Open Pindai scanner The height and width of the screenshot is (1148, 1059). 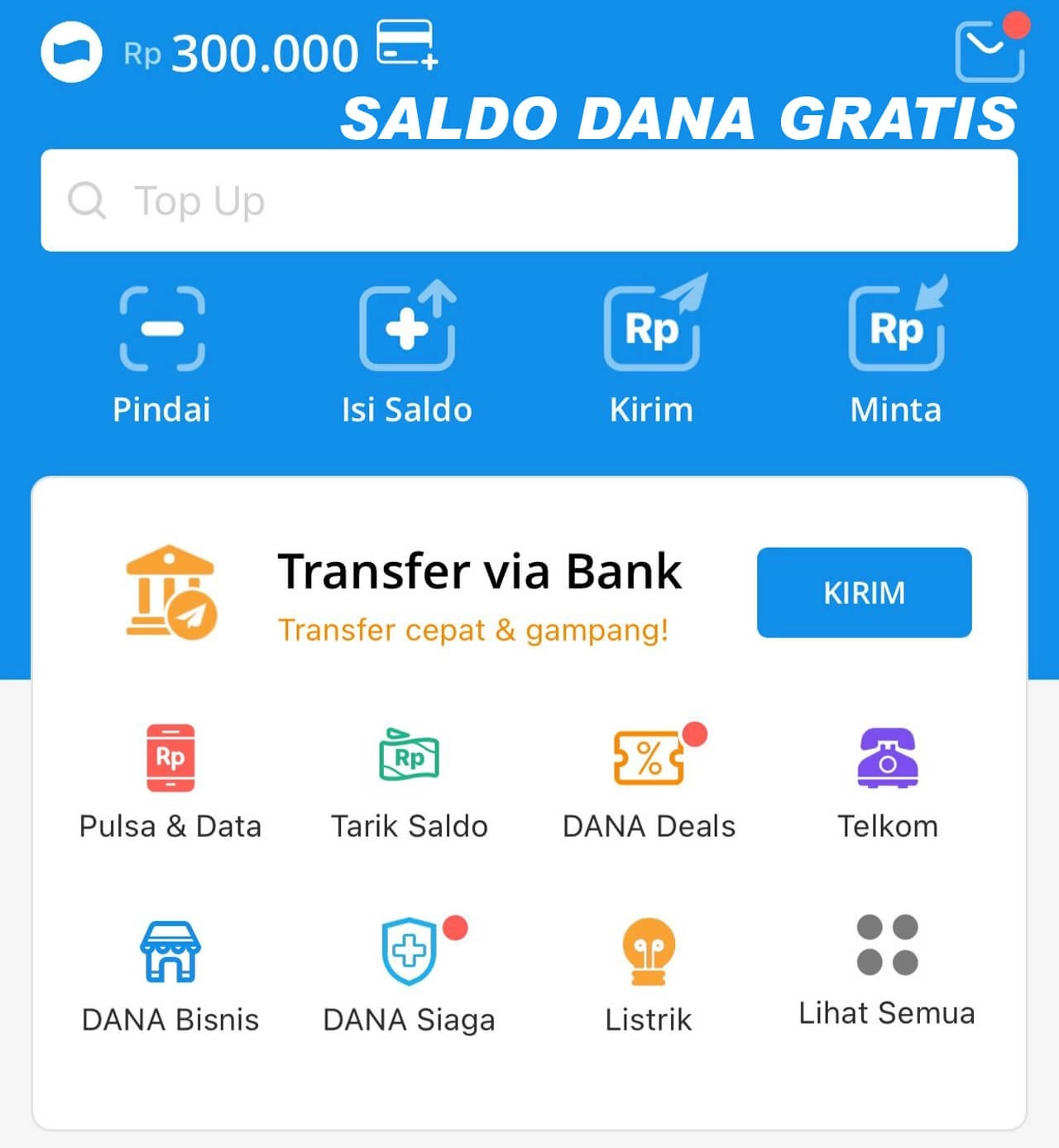point(162,352)
